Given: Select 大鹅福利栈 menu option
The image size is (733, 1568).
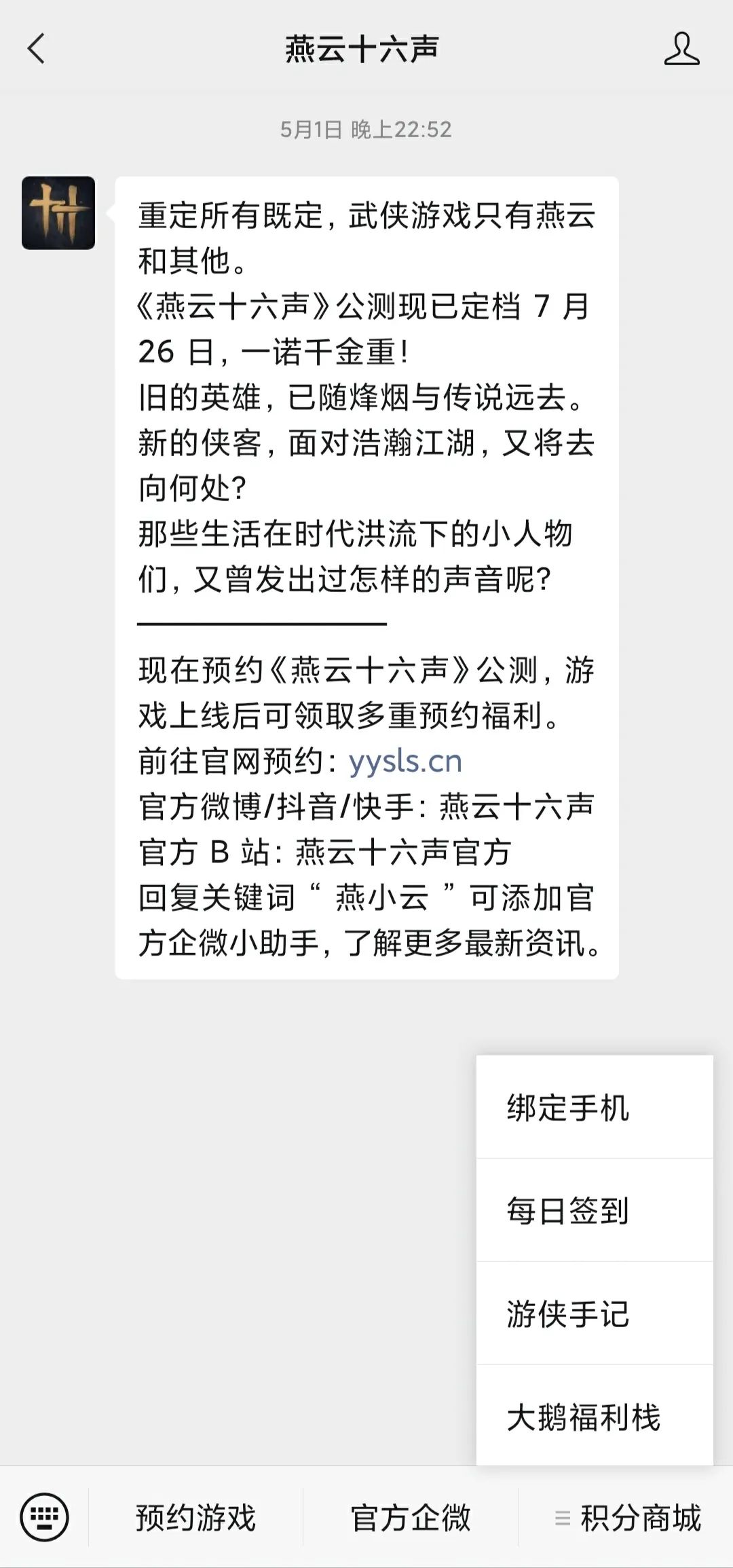Looking at the screenshot, I should 595,1417.
